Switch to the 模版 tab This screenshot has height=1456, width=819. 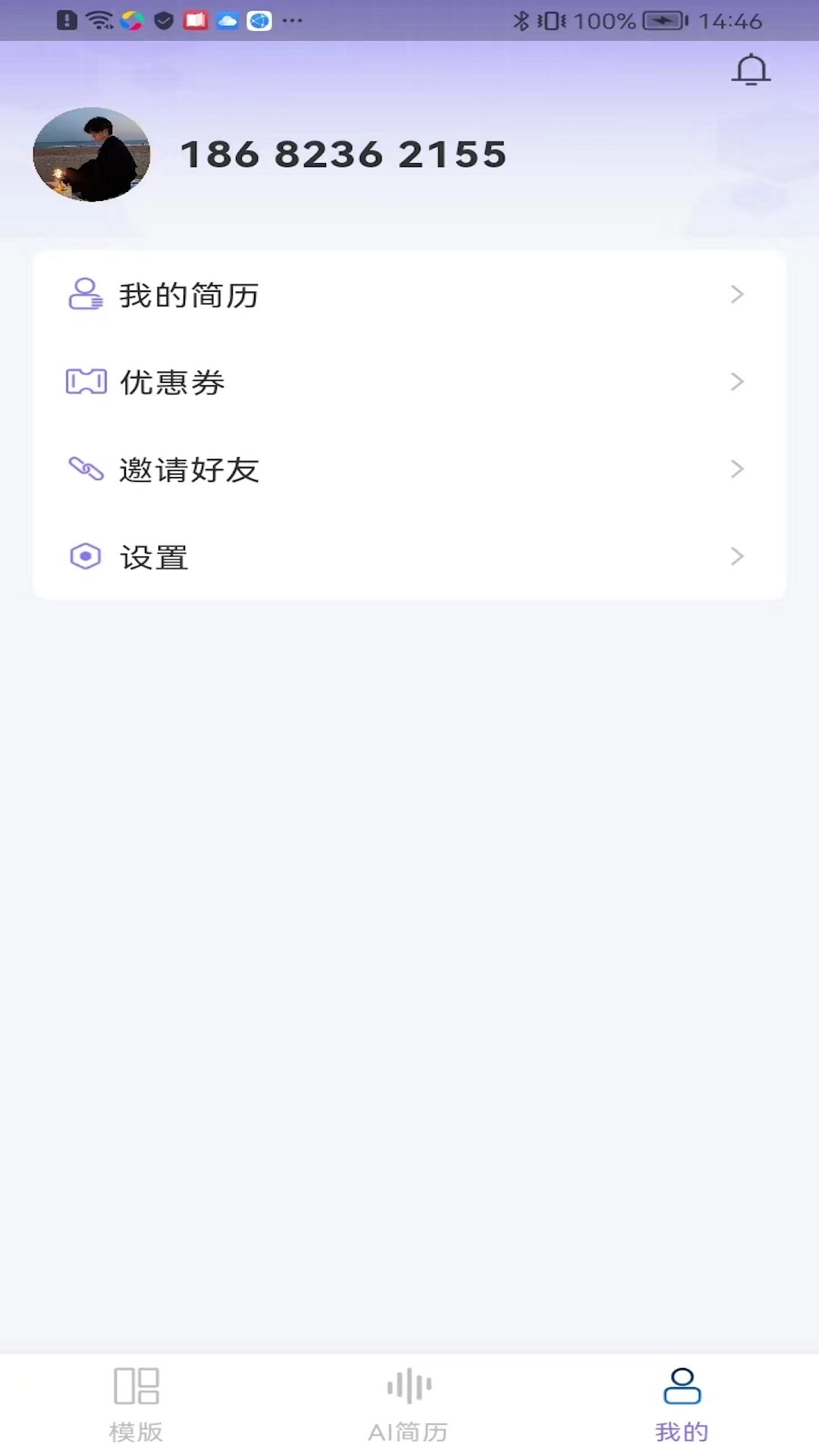point(135,1407)
